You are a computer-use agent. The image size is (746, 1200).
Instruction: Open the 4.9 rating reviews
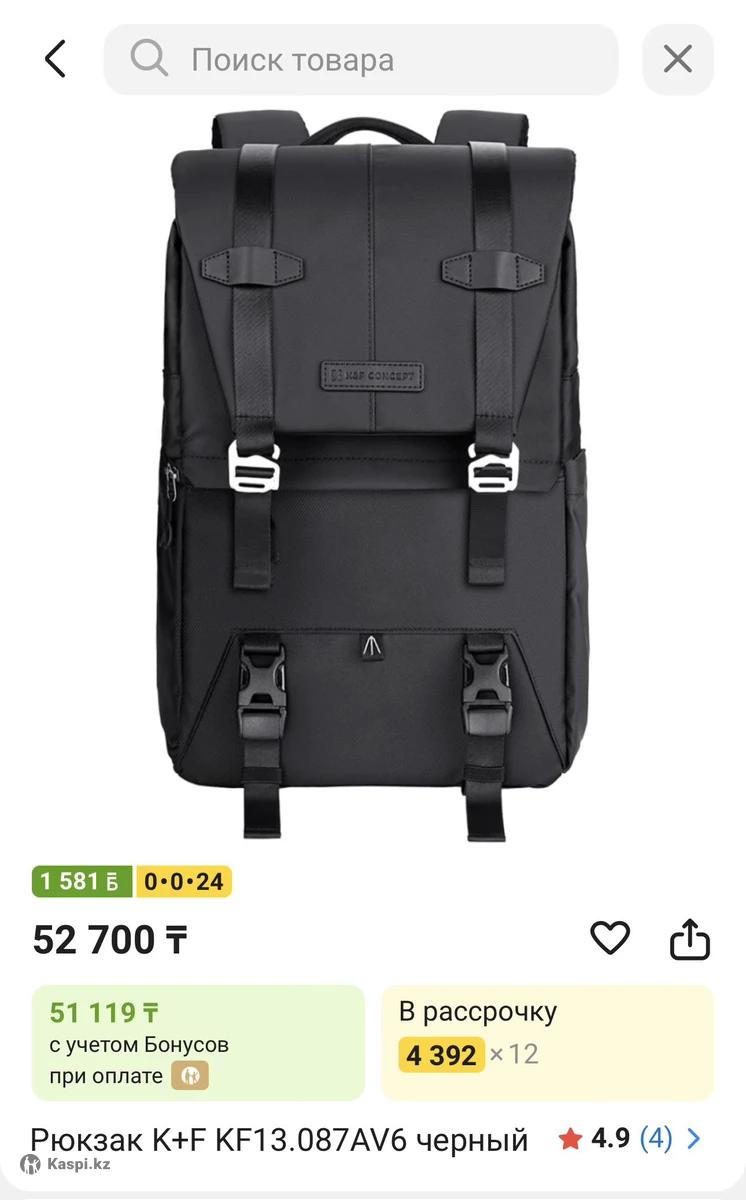(x=632, y=1138)
